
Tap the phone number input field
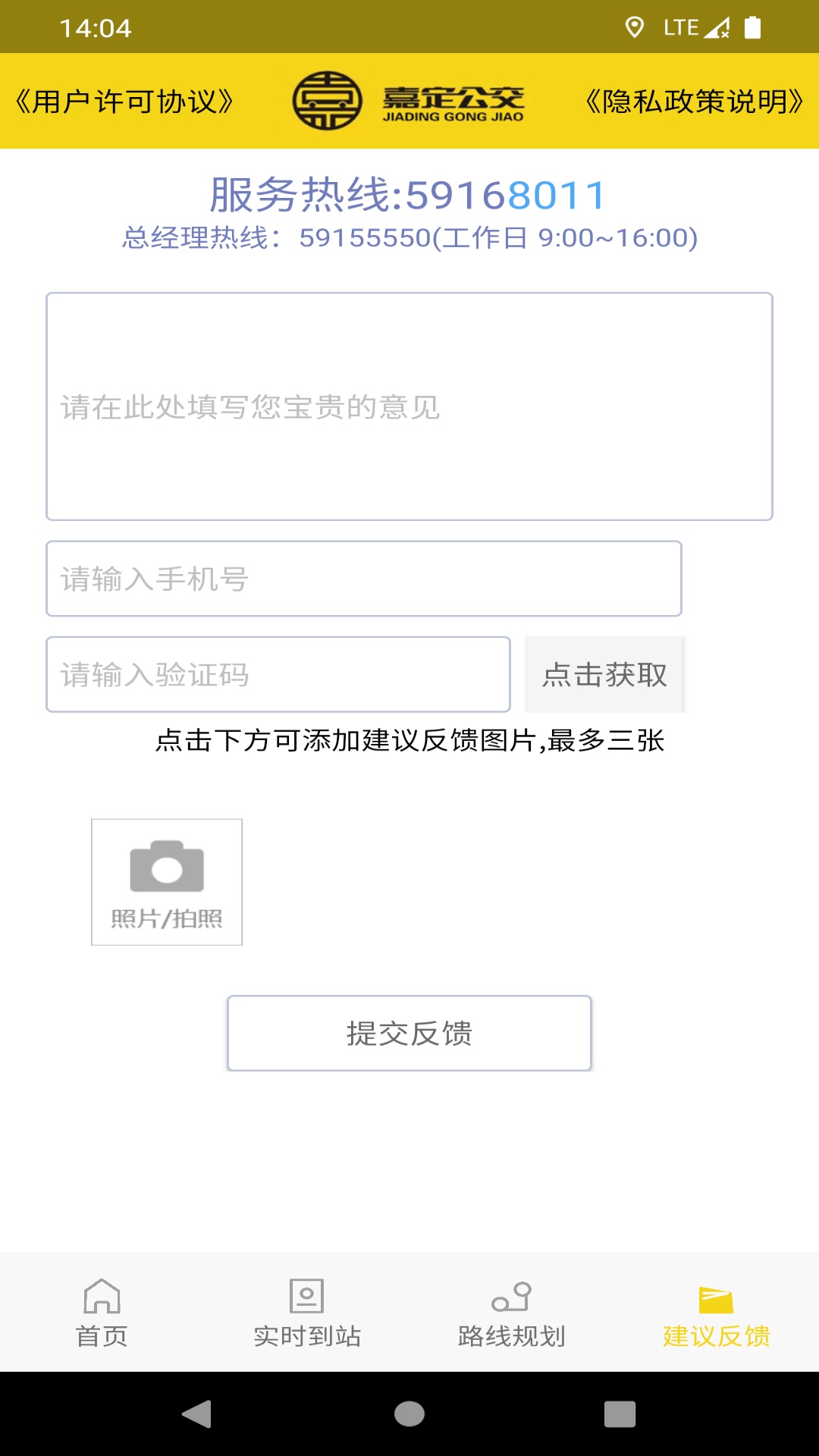point(364,578)
